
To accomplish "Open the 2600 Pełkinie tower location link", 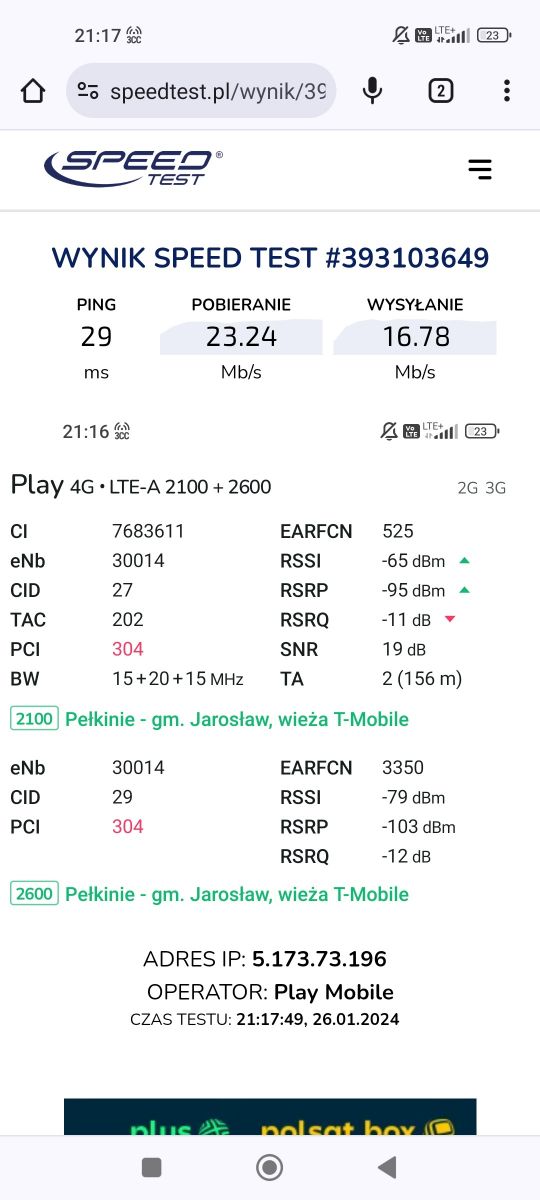I will click(210, 894).
